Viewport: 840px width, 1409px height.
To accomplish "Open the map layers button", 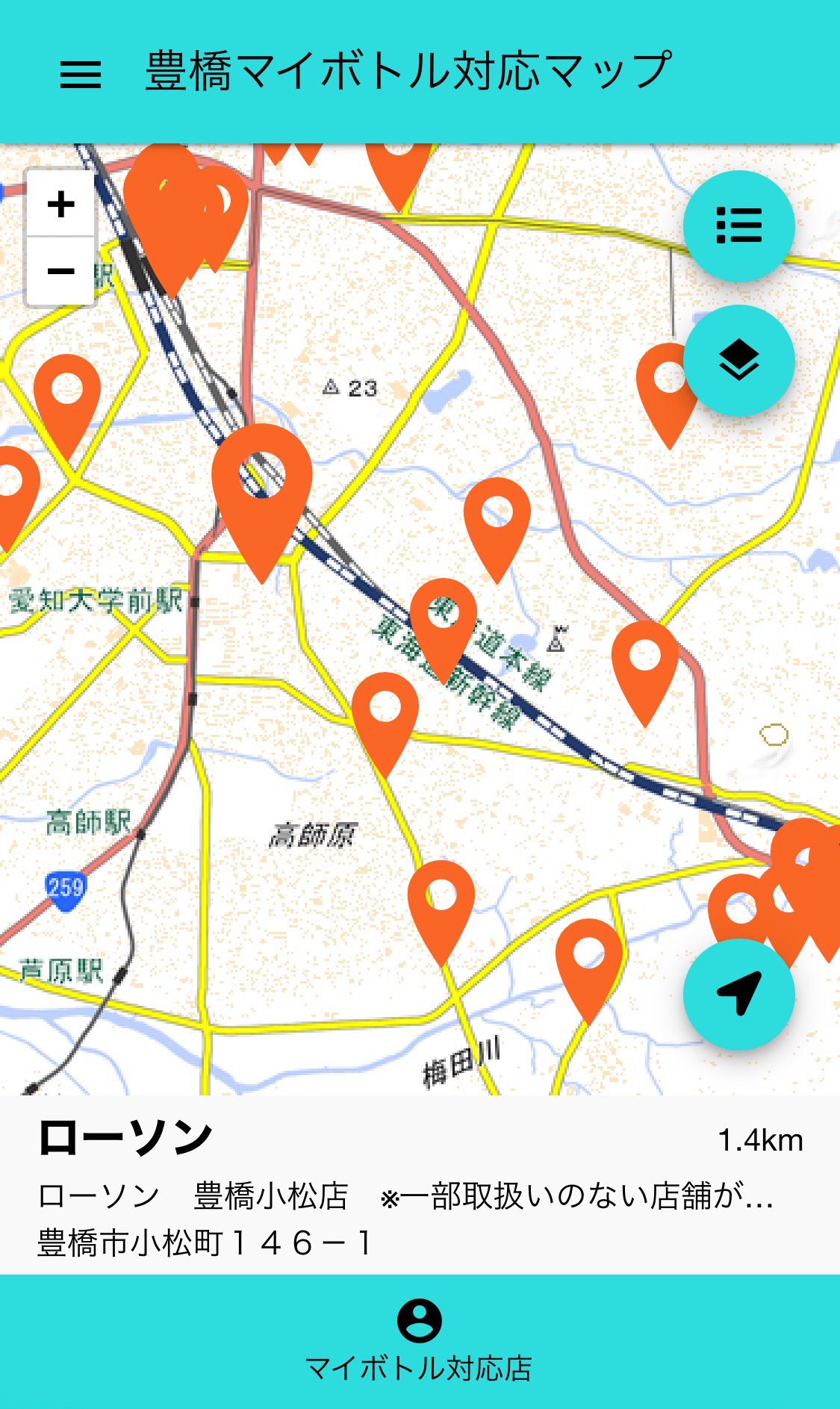I will tap(738, 360).
